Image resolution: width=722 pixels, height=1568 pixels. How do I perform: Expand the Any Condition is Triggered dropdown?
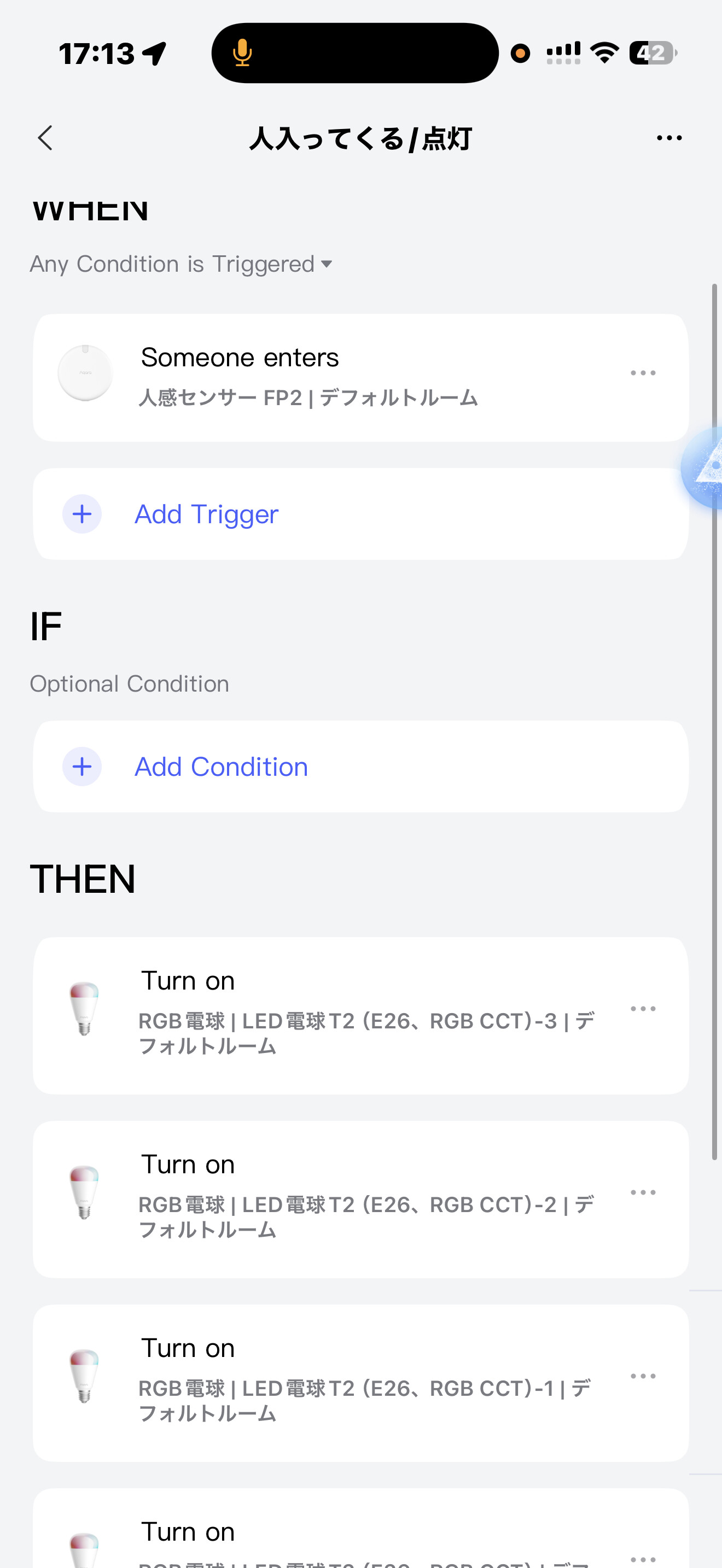(x=182, y=264)
